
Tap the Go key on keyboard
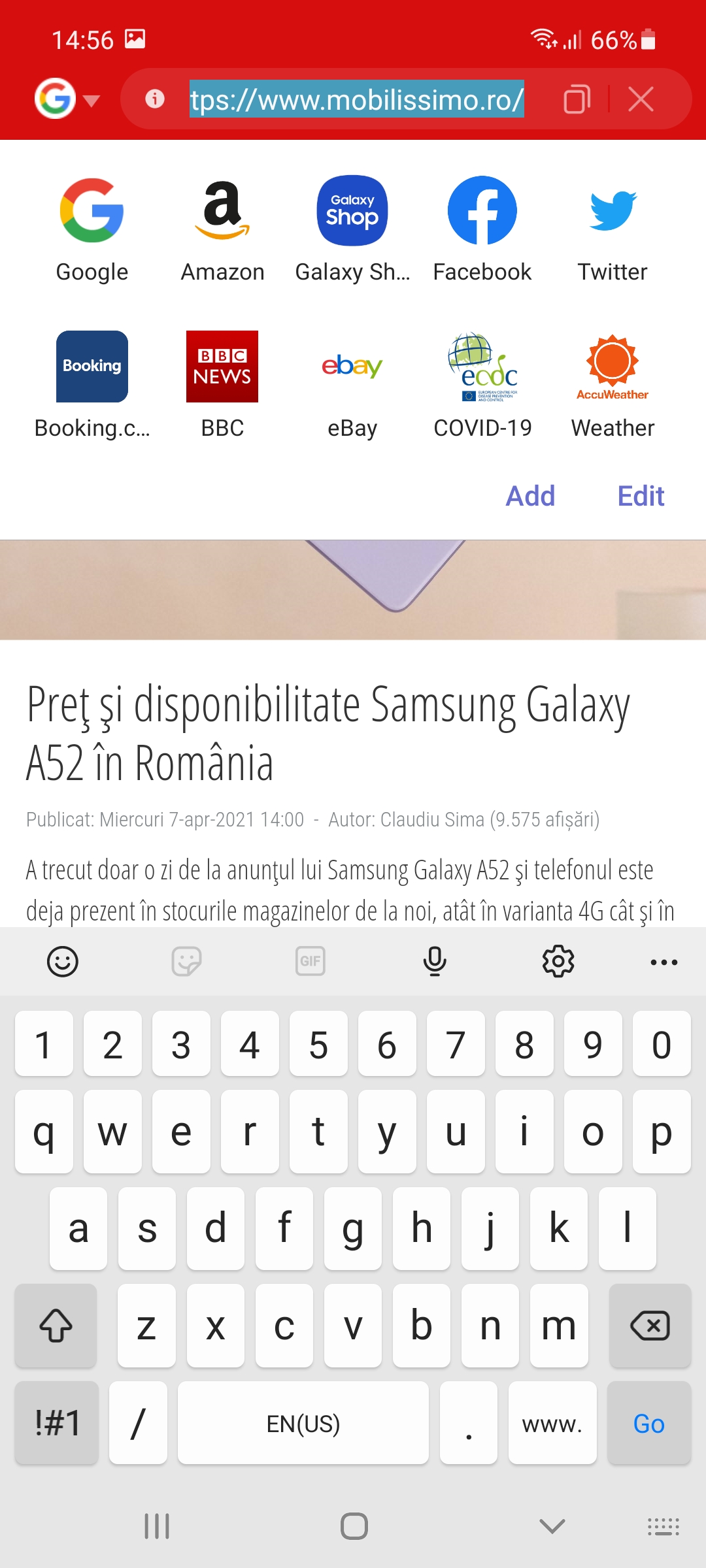tap(649, 1423)
